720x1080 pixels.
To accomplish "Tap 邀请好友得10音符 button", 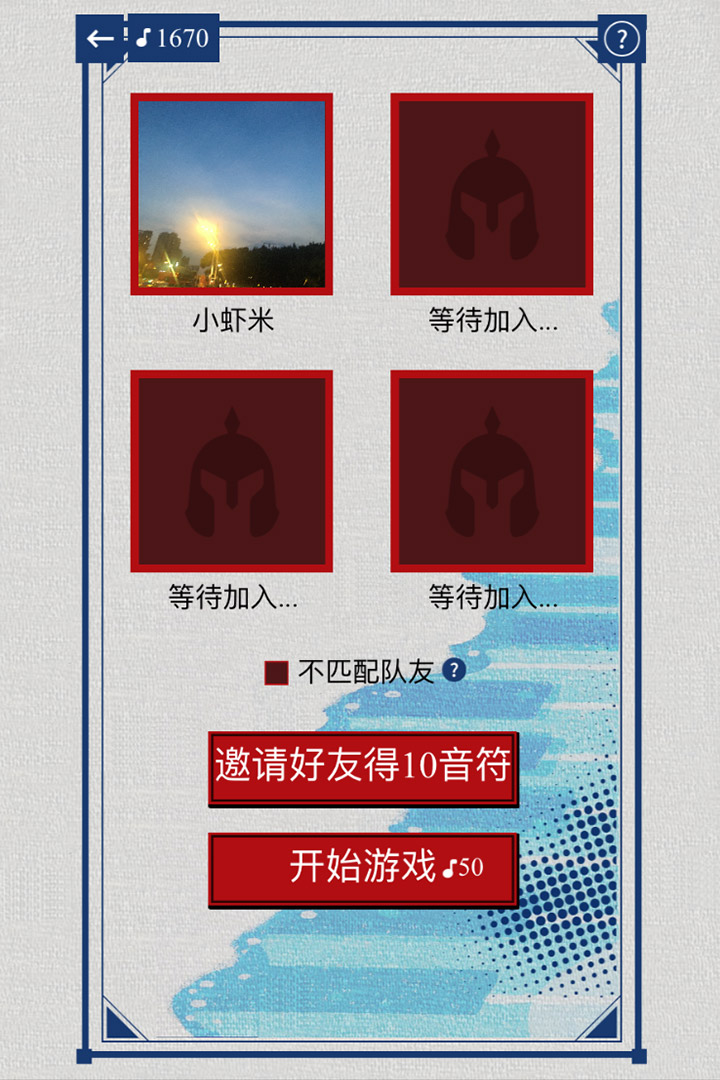I will [x=362, y=768].
